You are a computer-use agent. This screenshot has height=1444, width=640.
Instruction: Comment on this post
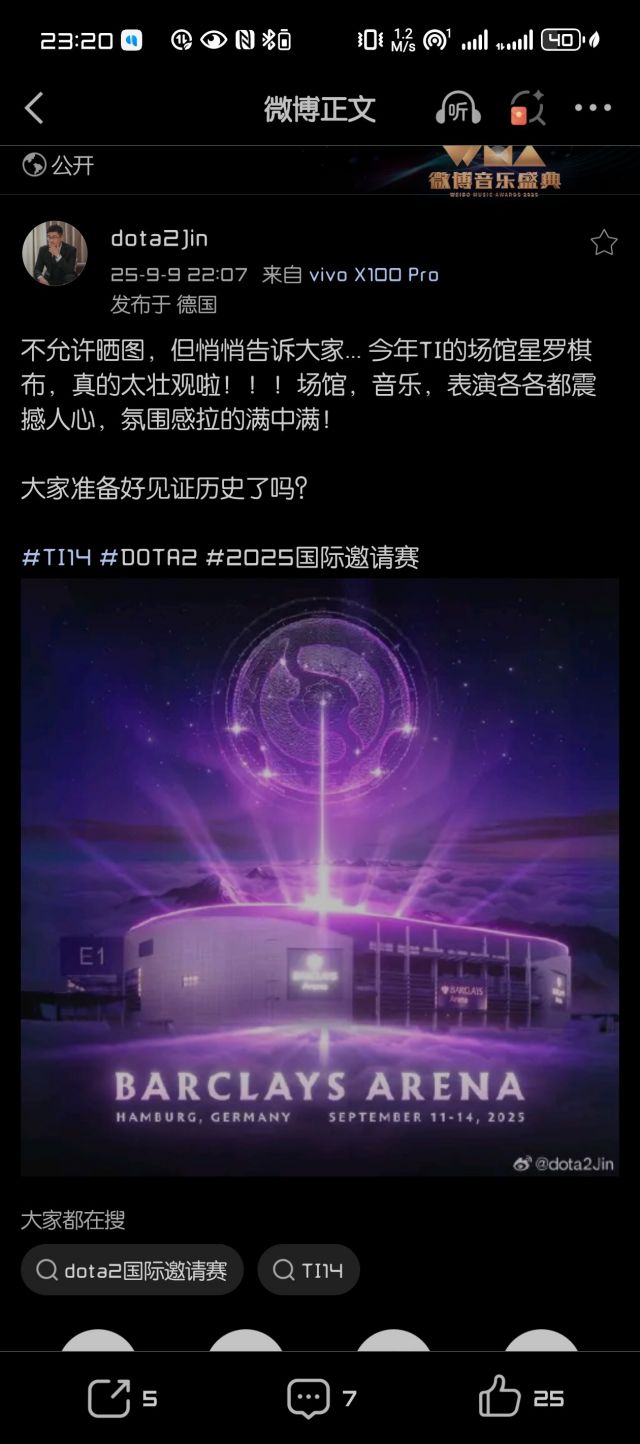[x=321, y=1398]
